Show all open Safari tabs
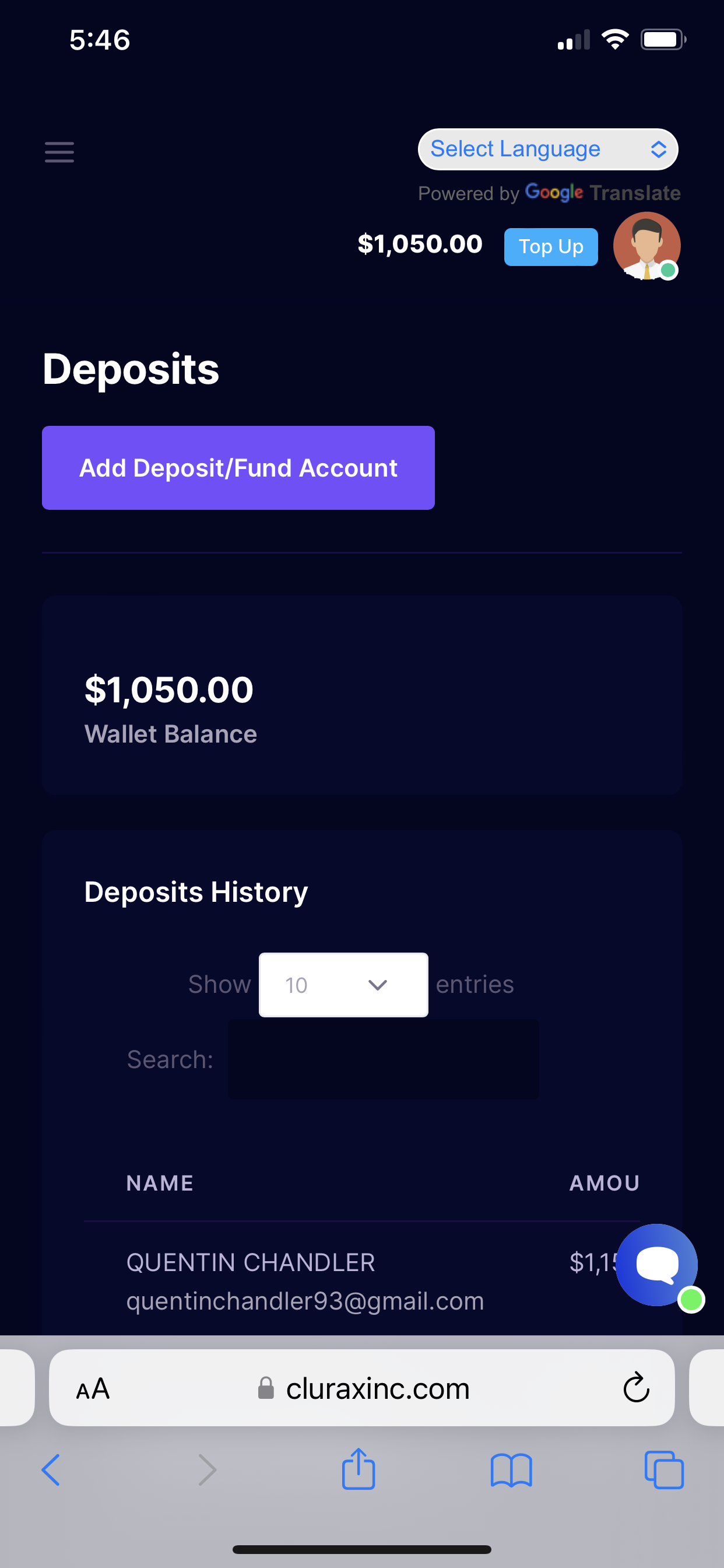The image size is (724, 1568). [664, 1470]
